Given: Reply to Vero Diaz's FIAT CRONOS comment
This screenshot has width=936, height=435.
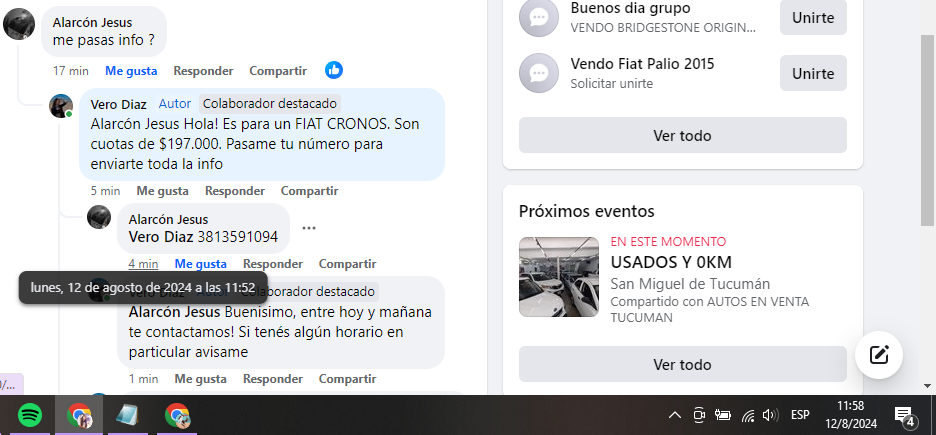Looking at the screenshot, I should pyautogui.click(x=235, y=190).
